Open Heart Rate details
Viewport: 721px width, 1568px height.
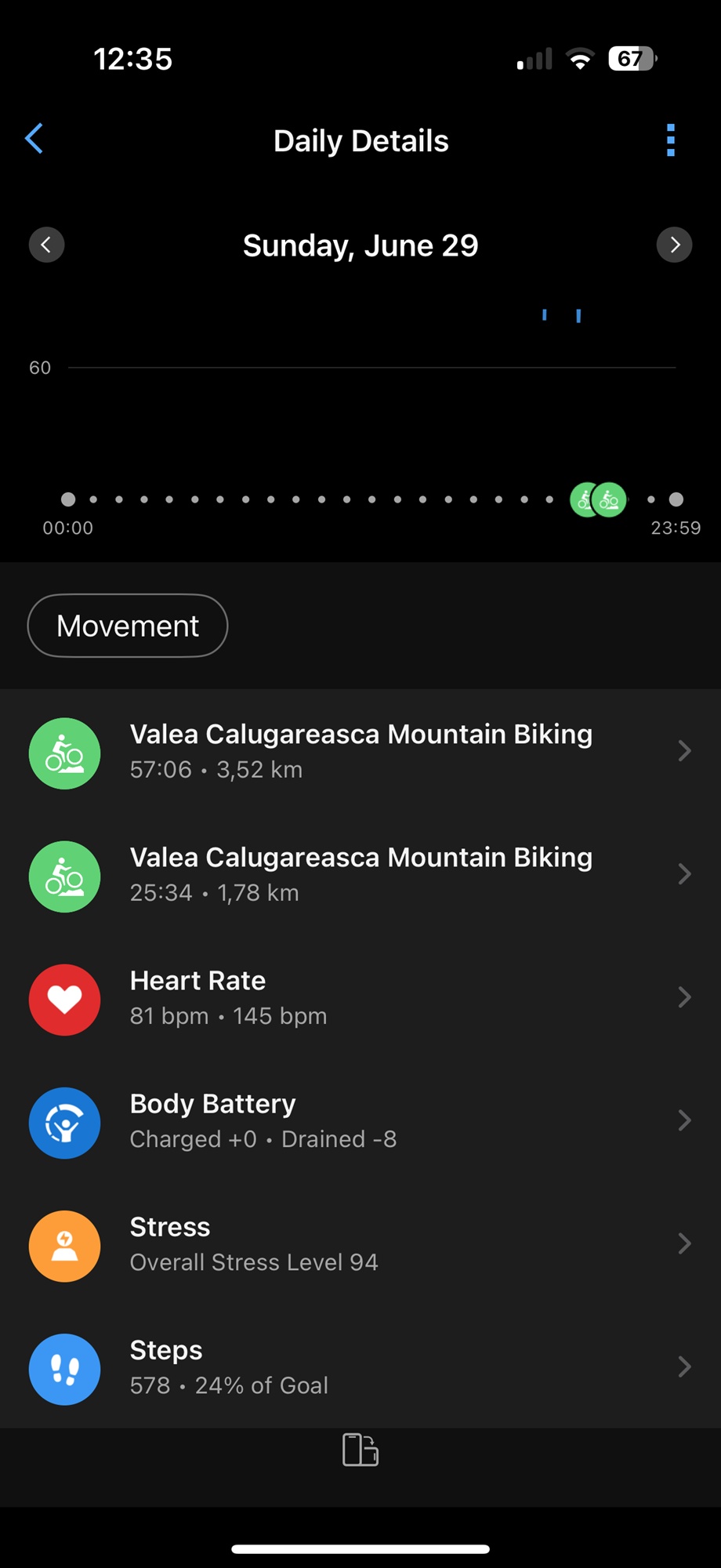pyautogui.click(x=360, y=998)
